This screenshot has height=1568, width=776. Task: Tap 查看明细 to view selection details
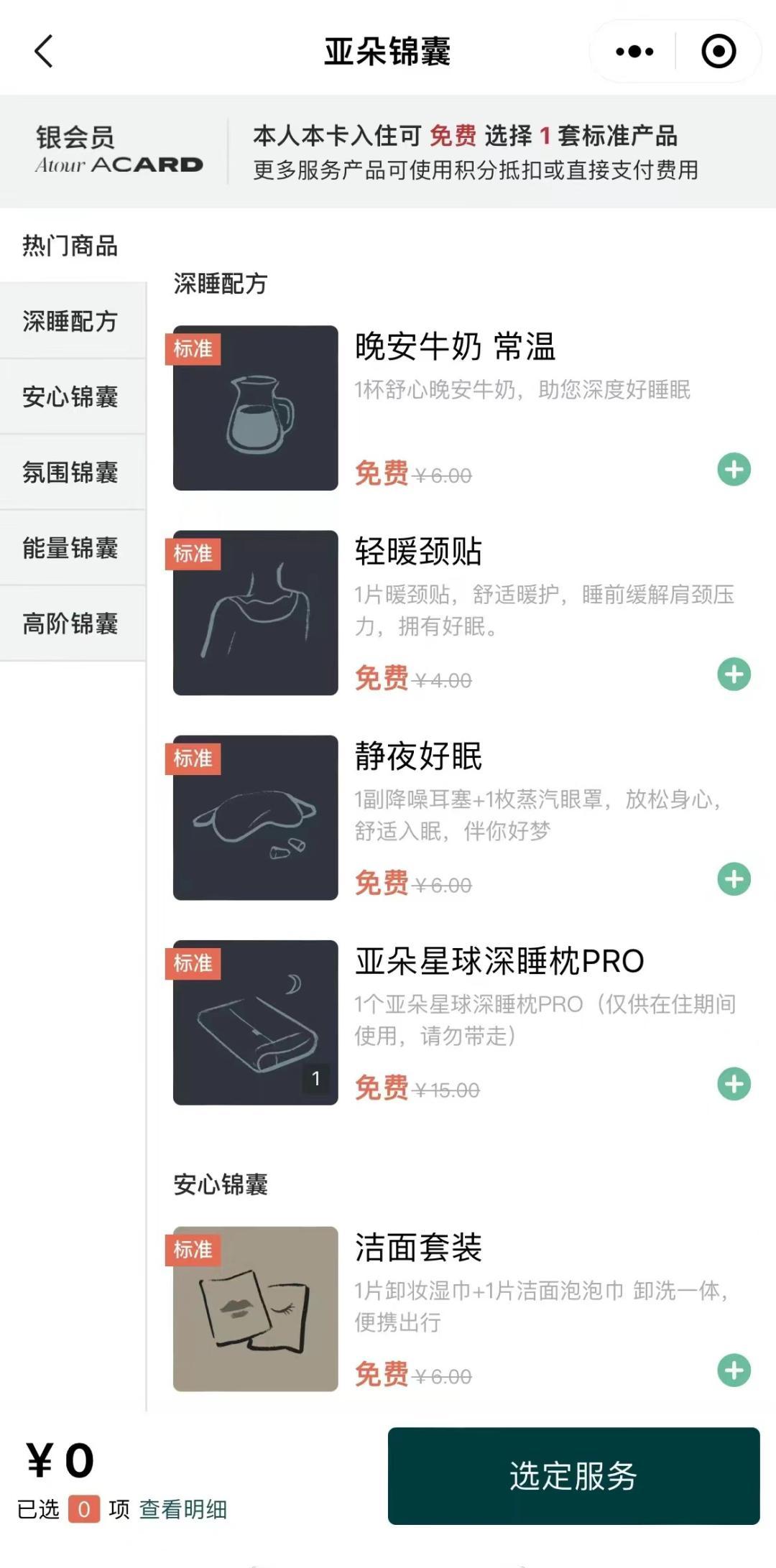(x=183, y=1509)
